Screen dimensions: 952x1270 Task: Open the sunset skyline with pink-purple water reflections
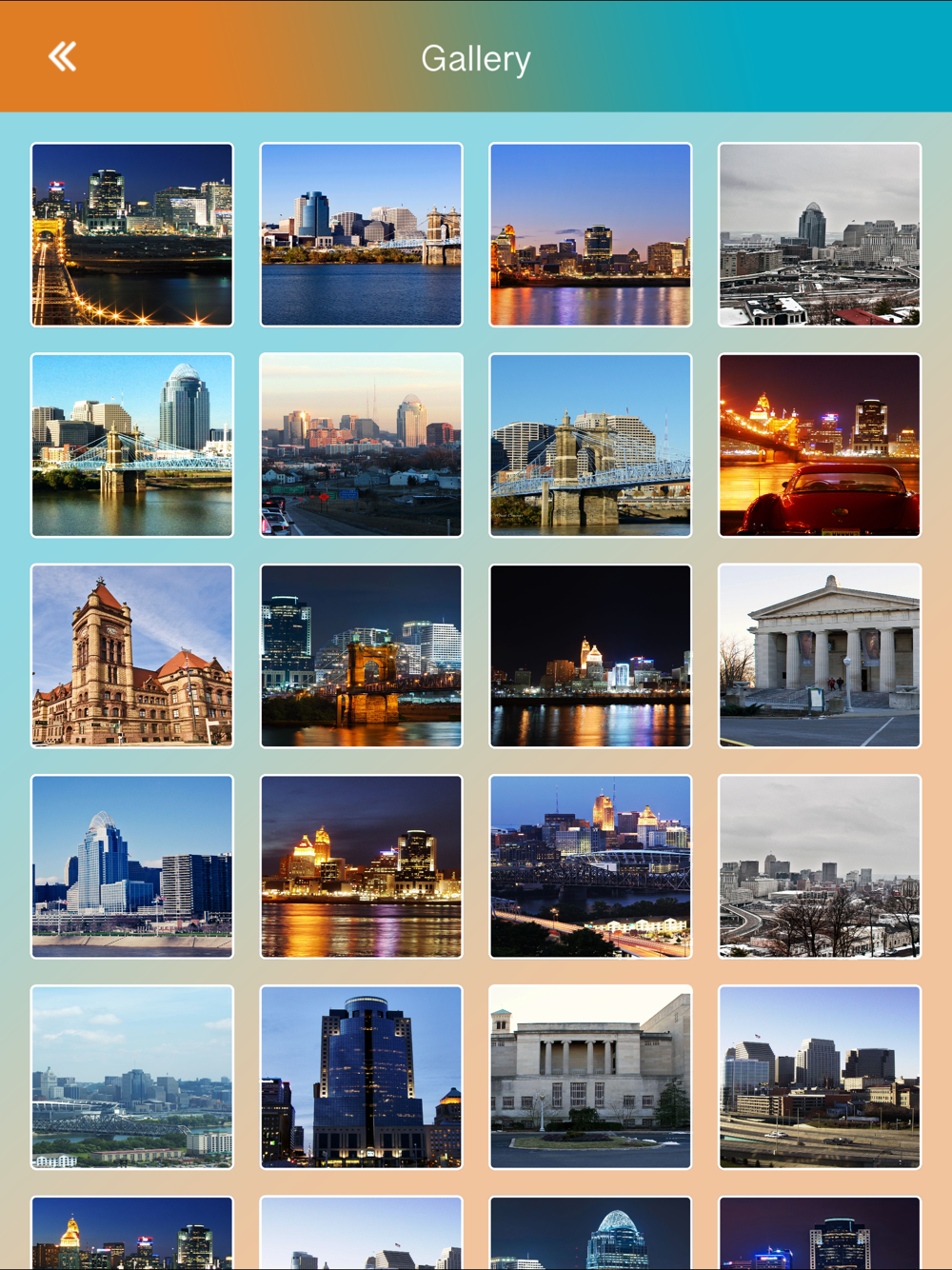590,235
